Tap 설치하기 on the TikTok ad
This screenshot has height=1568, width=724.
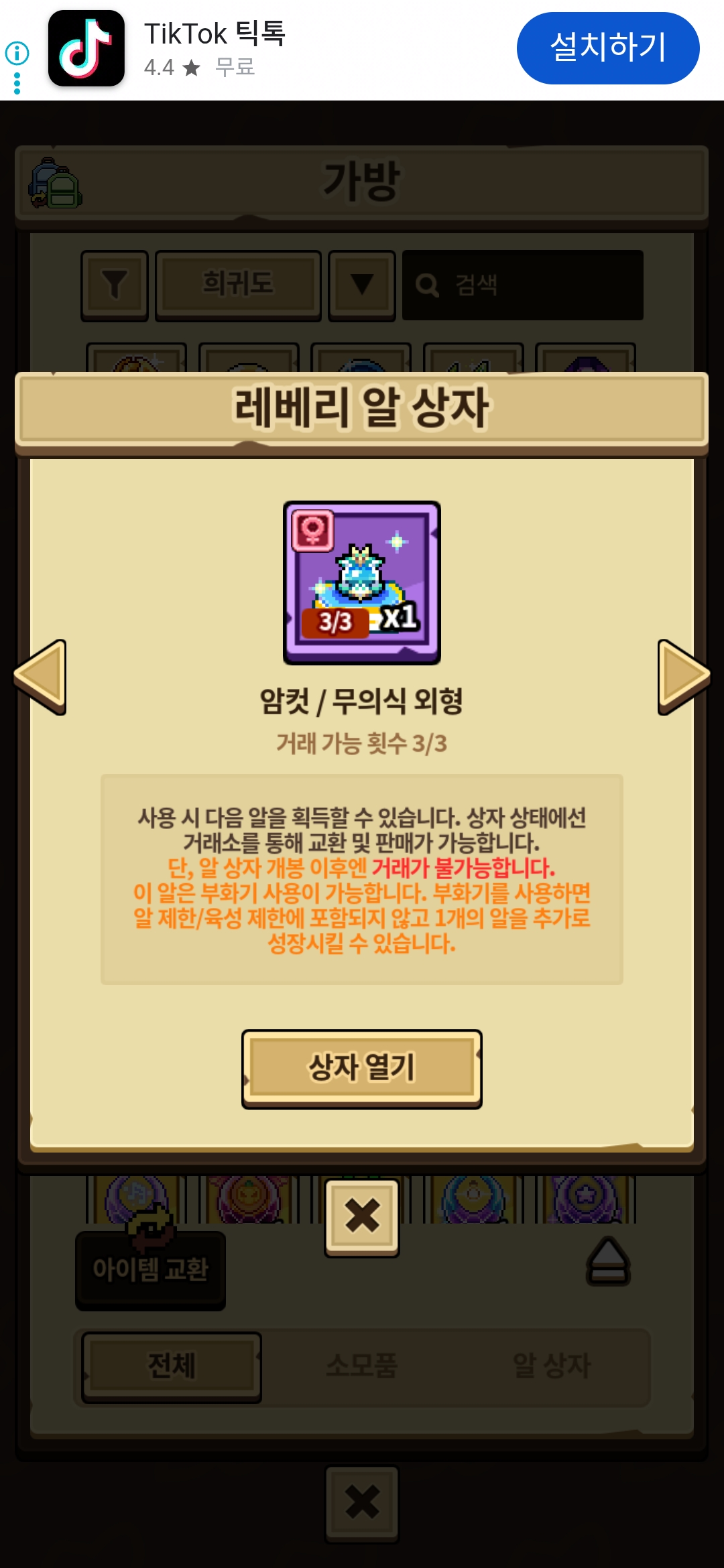click(x=607, y=48)
